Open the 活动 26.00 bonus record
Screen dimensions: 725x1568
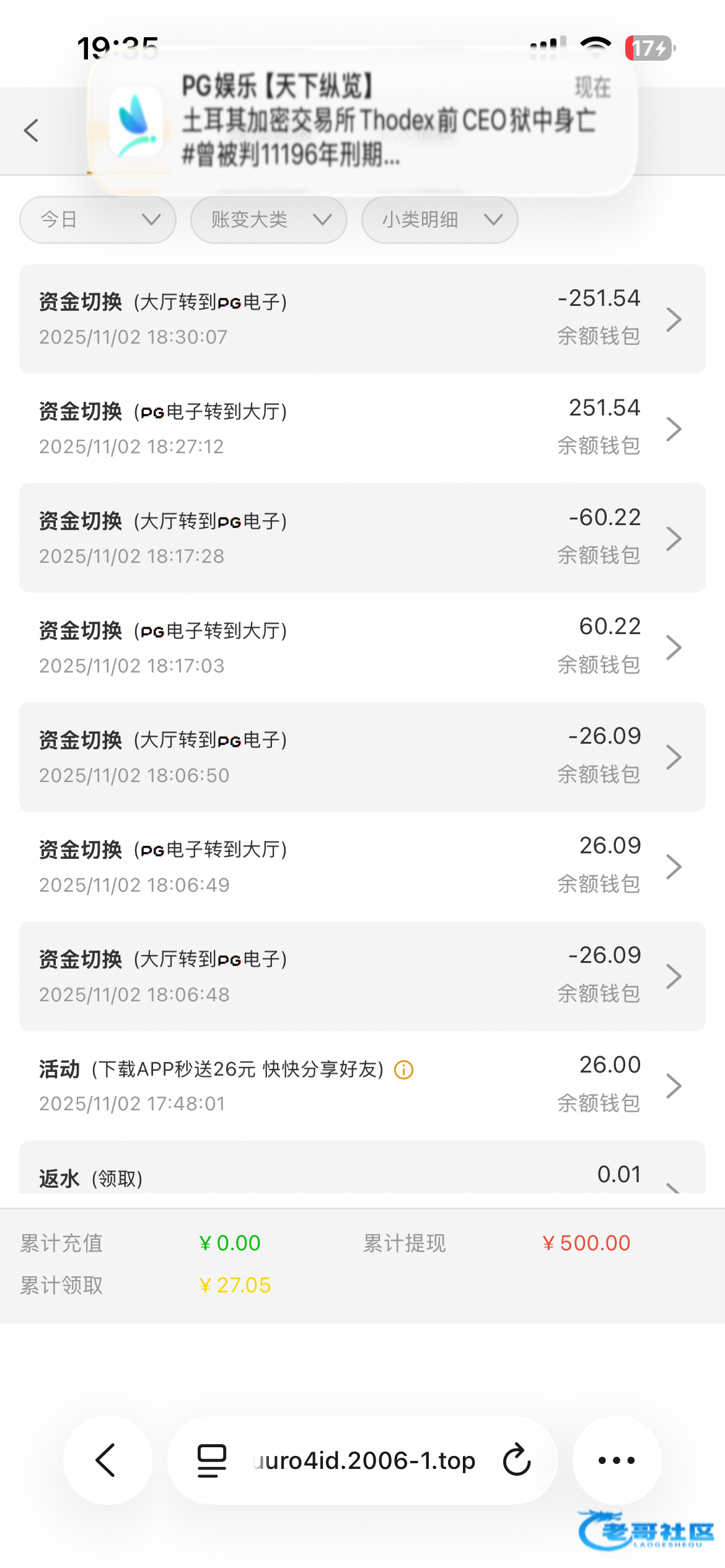point(362,1086)
